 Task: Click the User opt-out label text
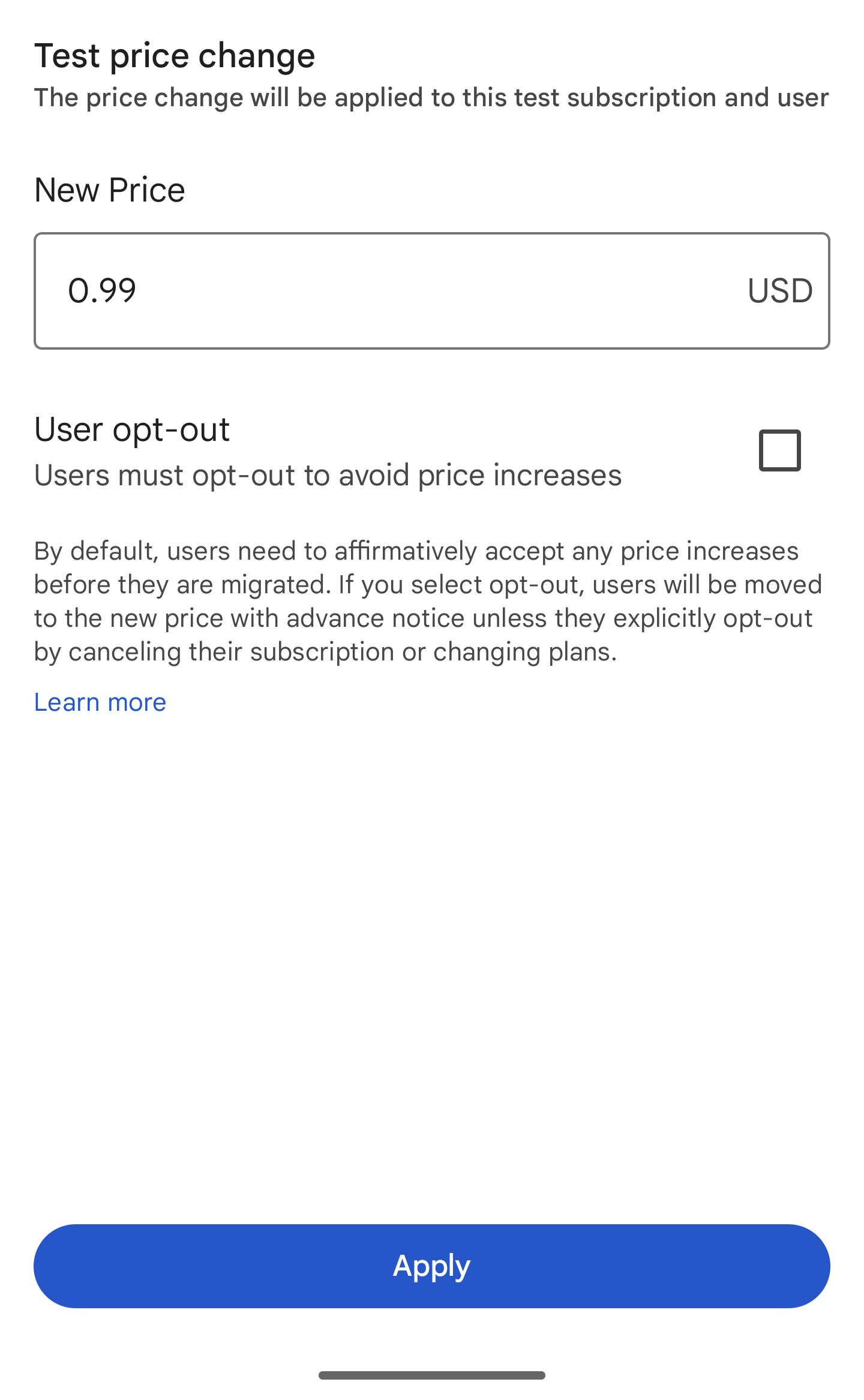pos(131,428)
